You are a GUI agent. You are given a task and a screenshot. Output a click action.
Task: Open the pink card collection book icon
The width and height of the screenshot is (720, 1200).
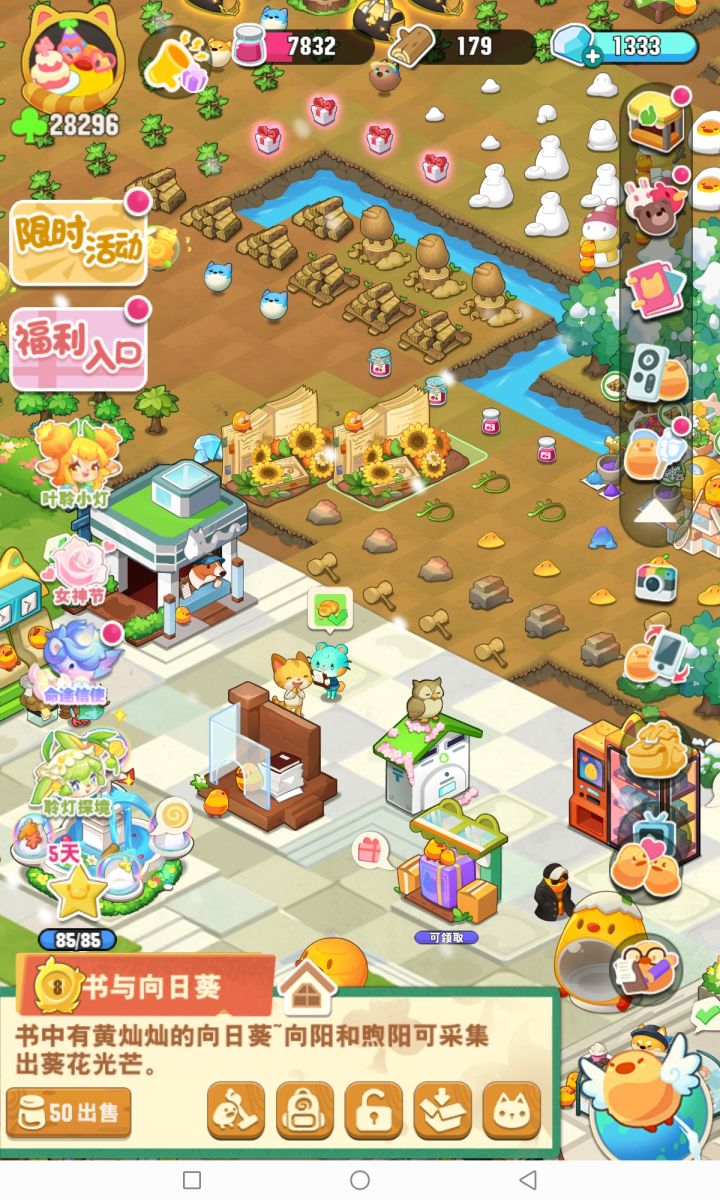click(652, 290)
